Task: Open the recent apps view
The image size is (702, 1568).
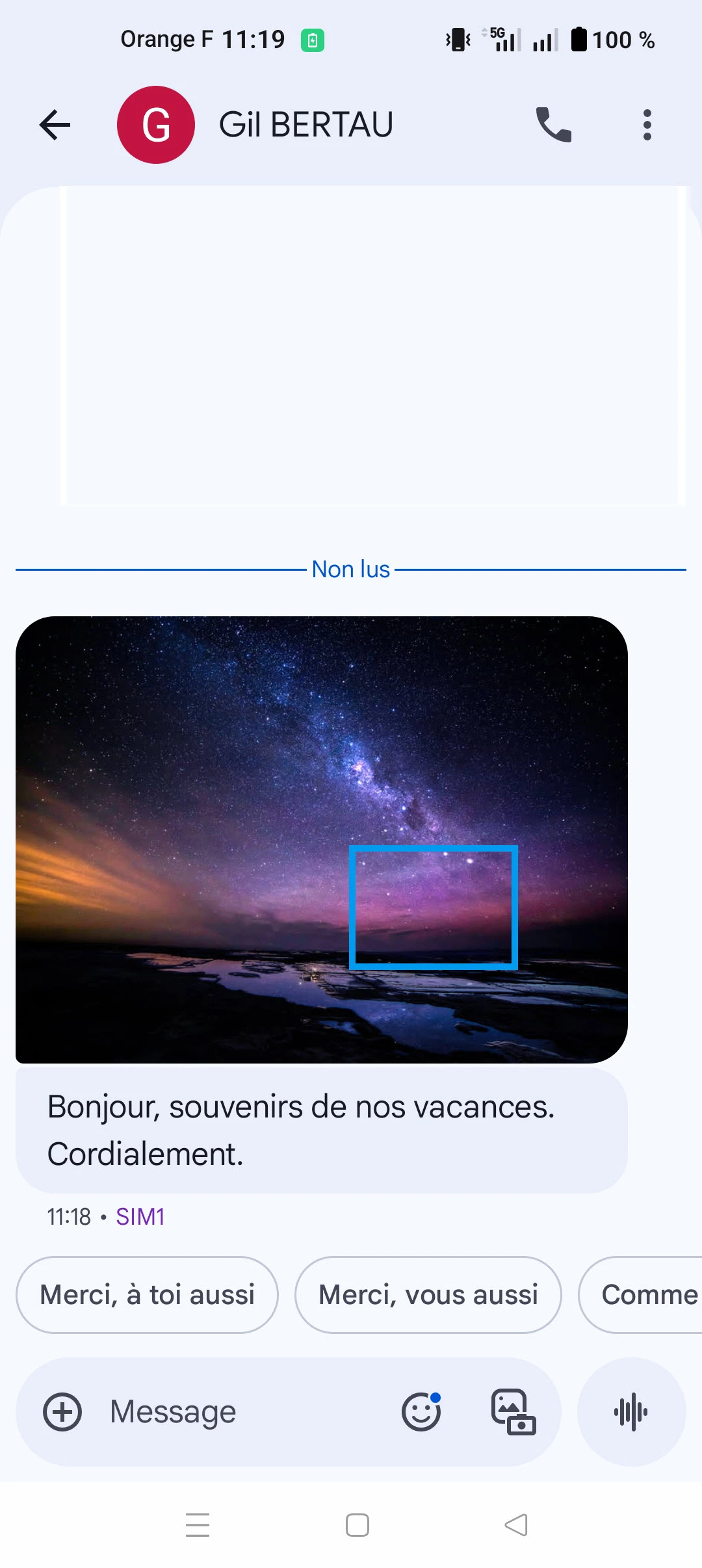Action: 198,1524
